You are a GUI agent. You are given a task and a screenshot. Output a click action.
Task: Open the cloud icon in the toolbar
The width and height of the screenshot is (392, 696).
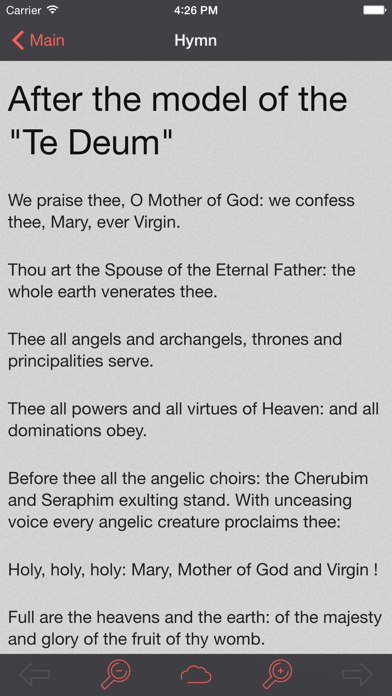pyautogui.click(x=196, y=675)
